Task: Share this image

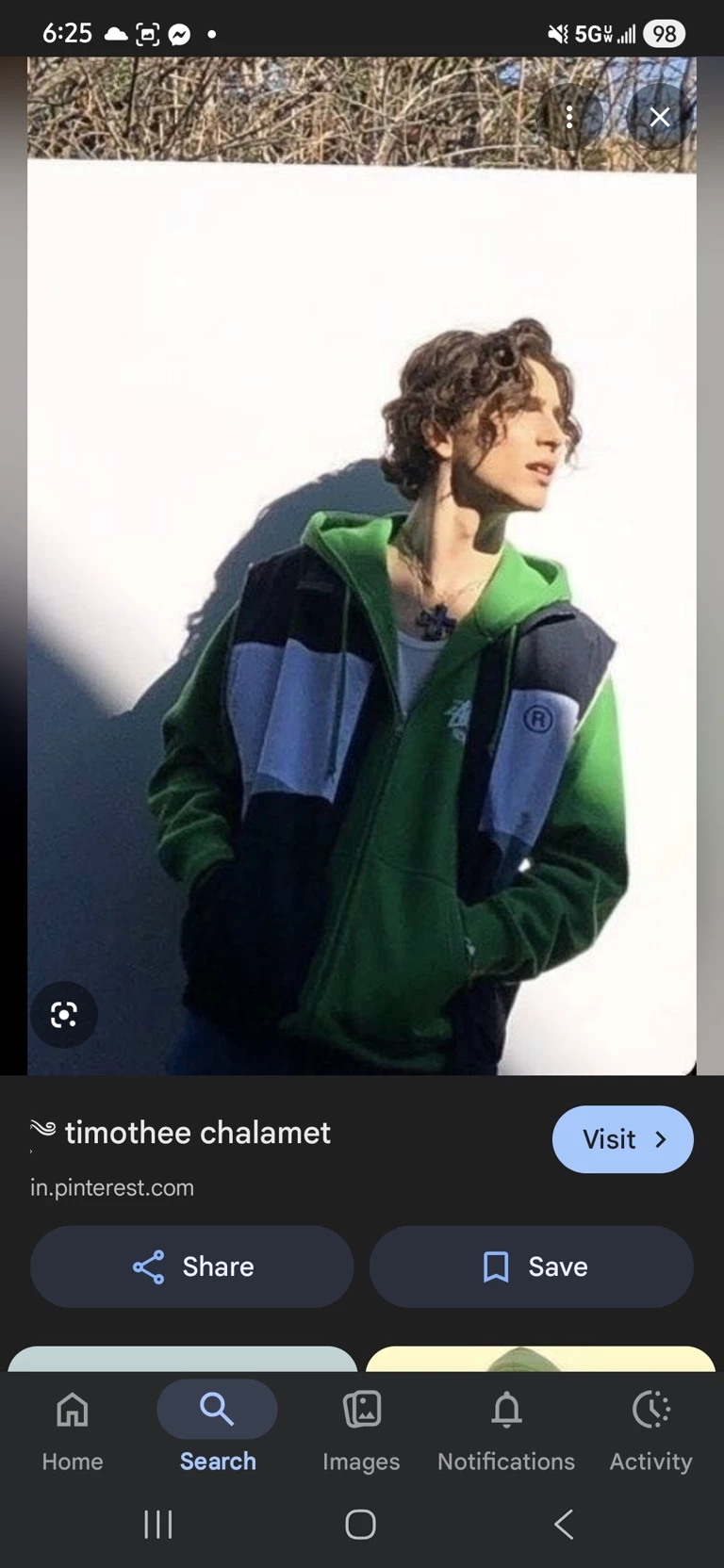Action: (192, 1266)
